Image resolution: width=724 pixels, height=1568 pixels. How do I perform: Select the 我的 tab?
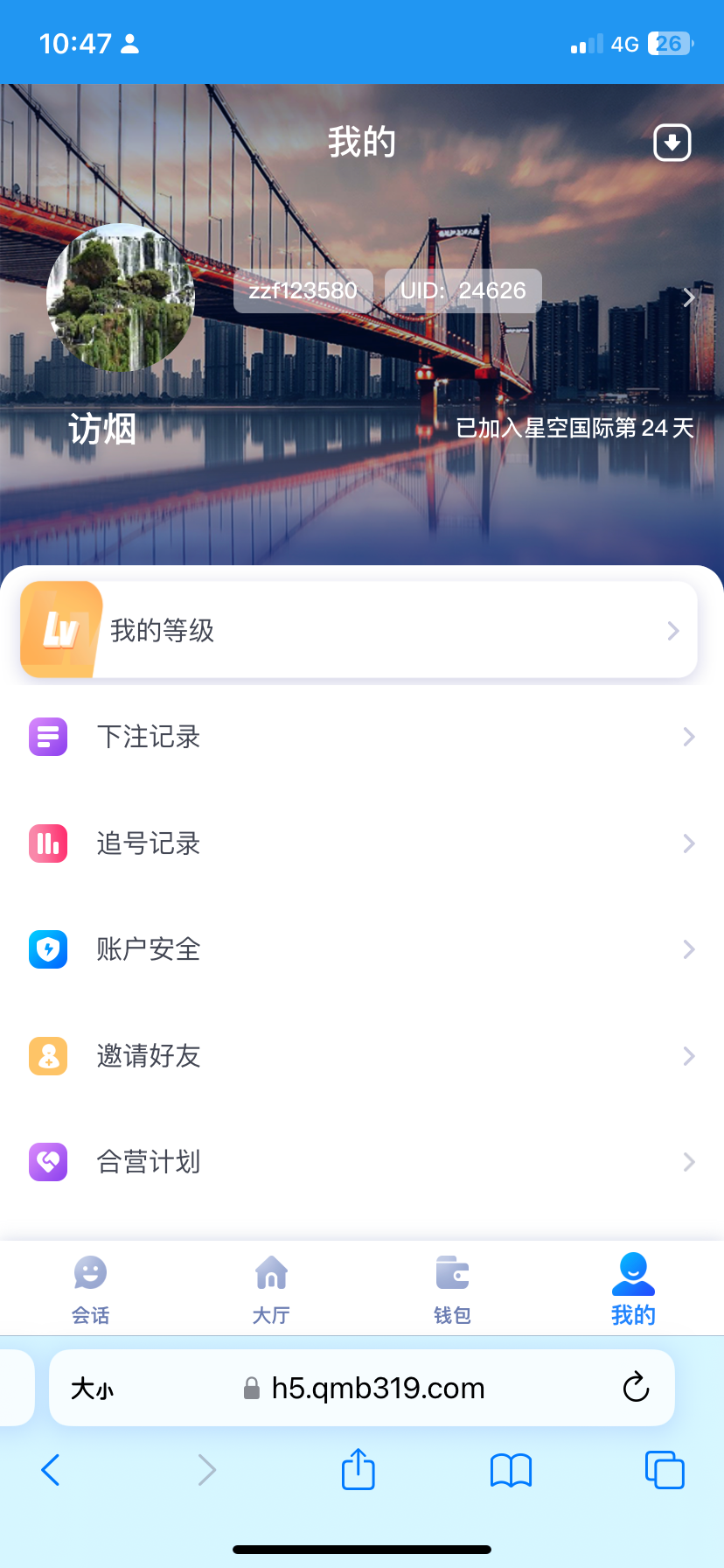[x=633, y=1289]
